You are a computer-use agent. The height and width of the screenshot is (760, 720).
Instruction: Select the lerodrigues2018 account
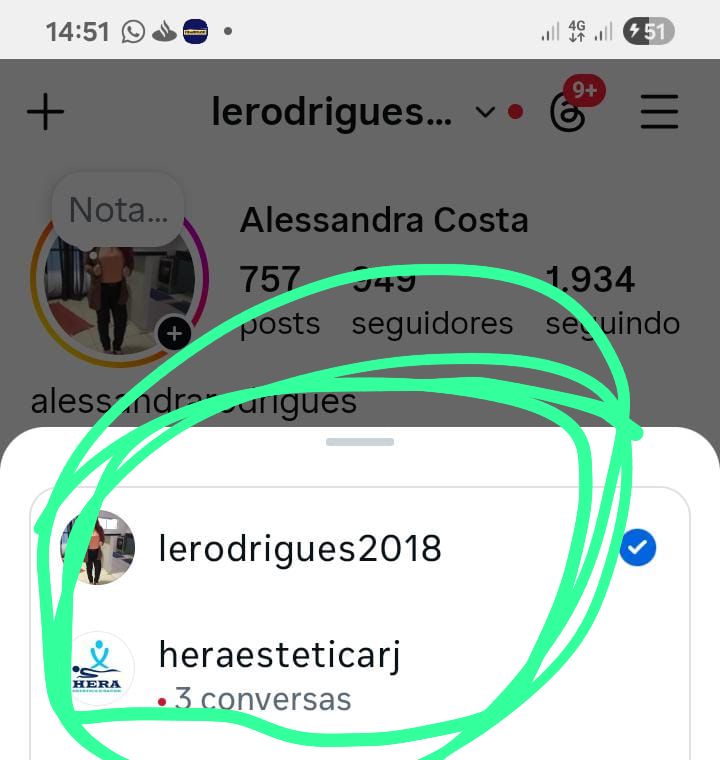300,548
